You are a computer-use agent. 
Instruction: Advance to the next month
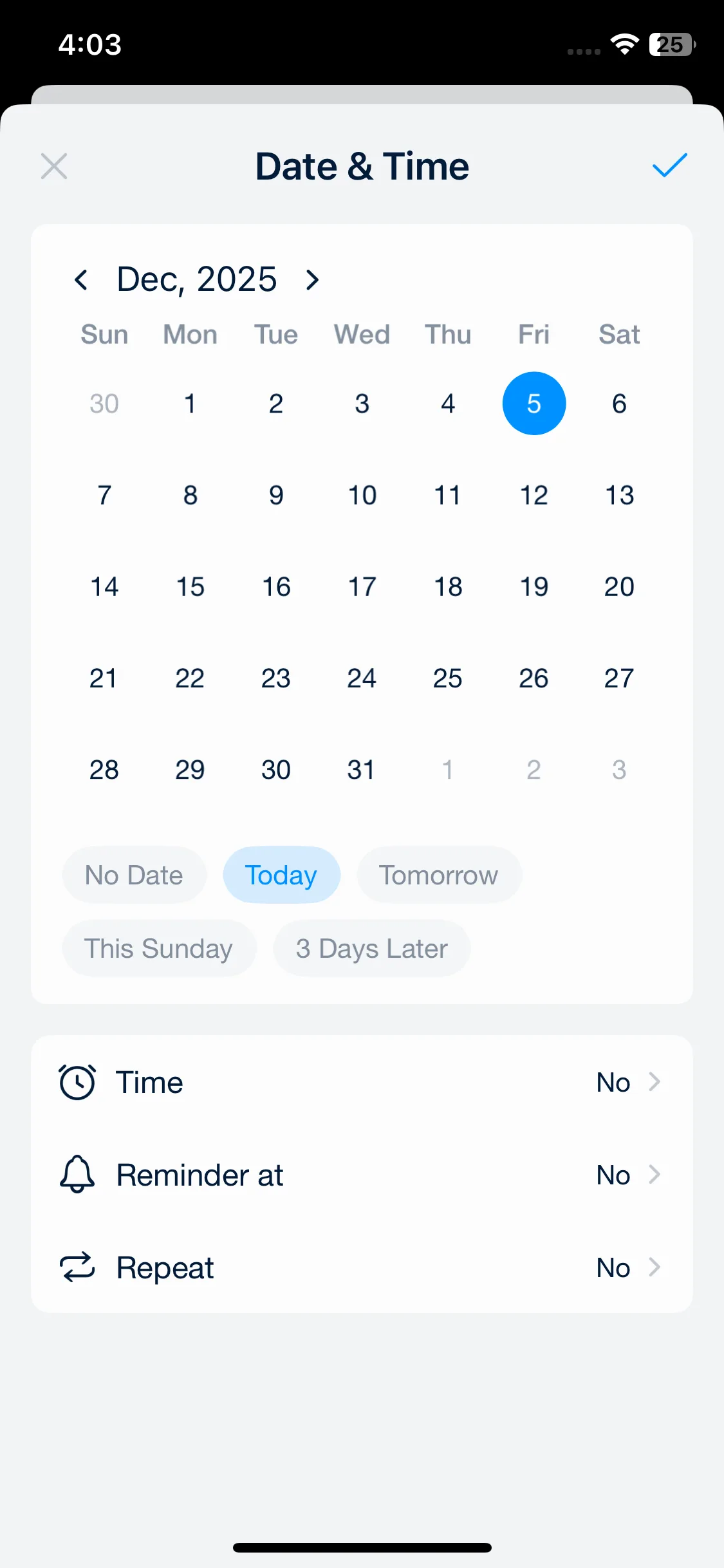click(312, 279)
